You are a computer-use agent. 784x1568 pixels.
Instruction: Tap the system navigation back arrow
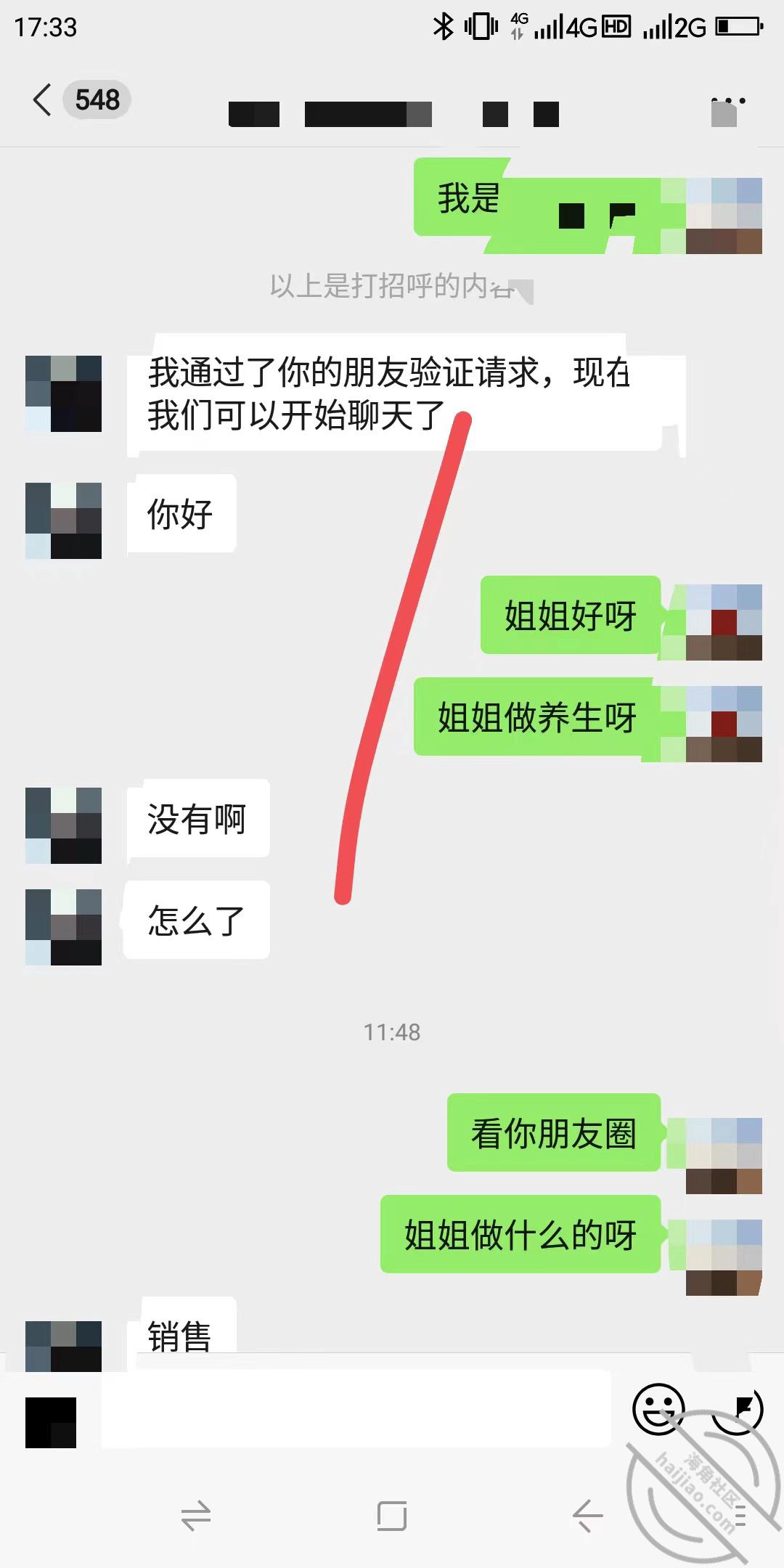tap(587, 1516)
